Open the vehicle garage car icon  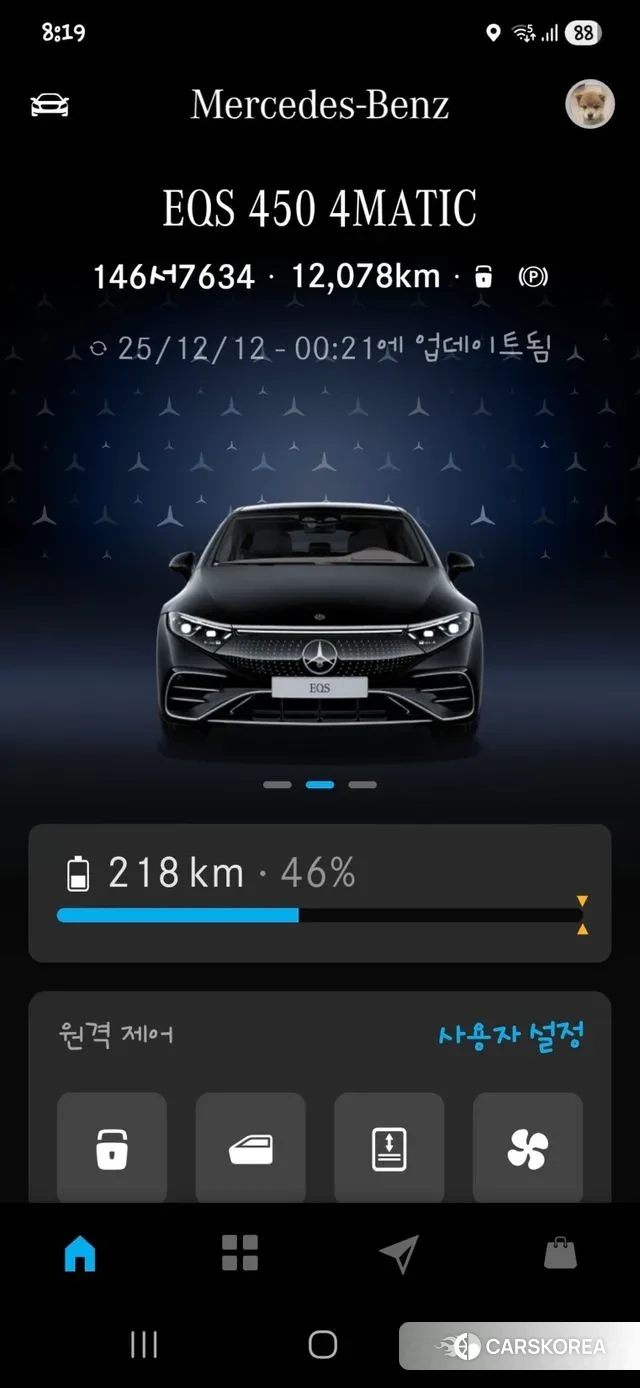click(50, 105)
